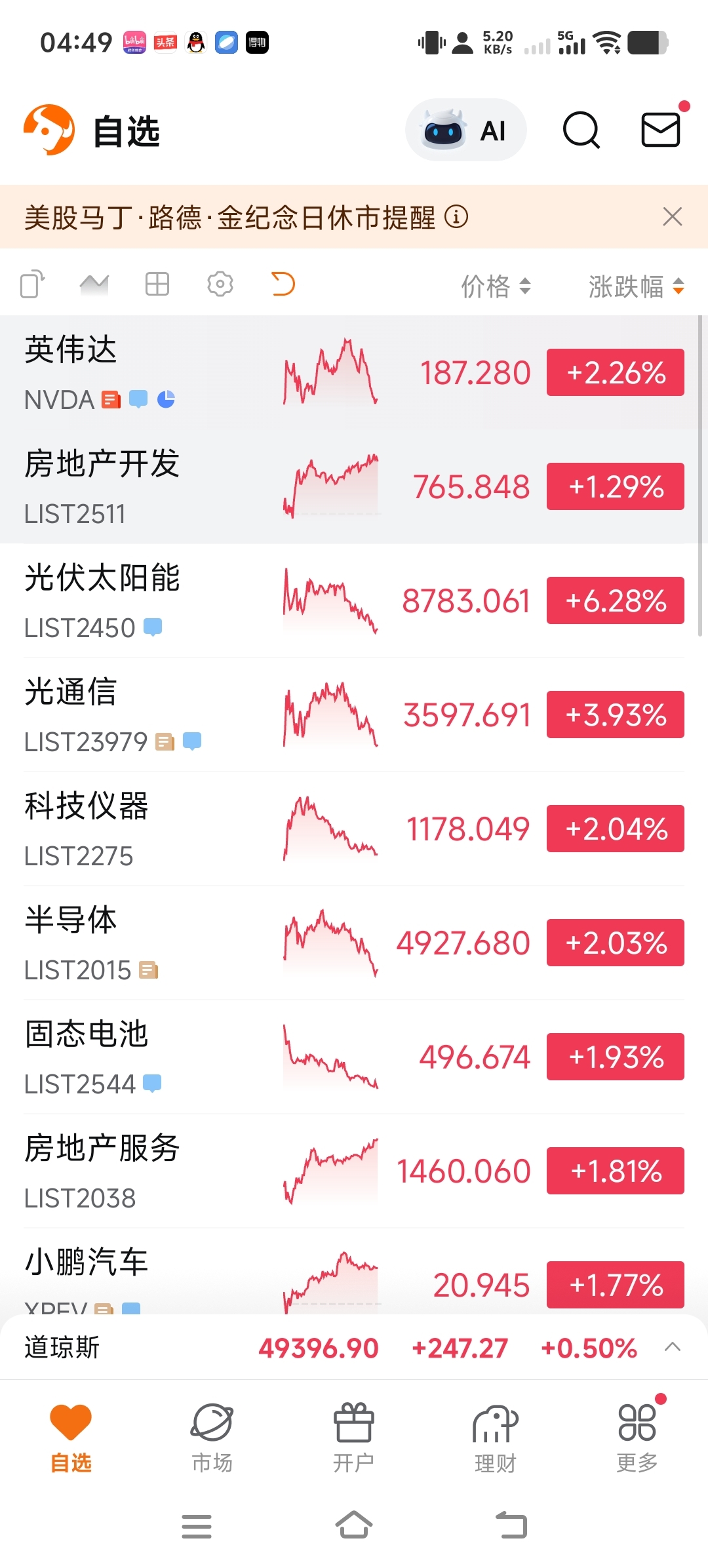Sort the list by 涨跌幅

click(637, 286)
